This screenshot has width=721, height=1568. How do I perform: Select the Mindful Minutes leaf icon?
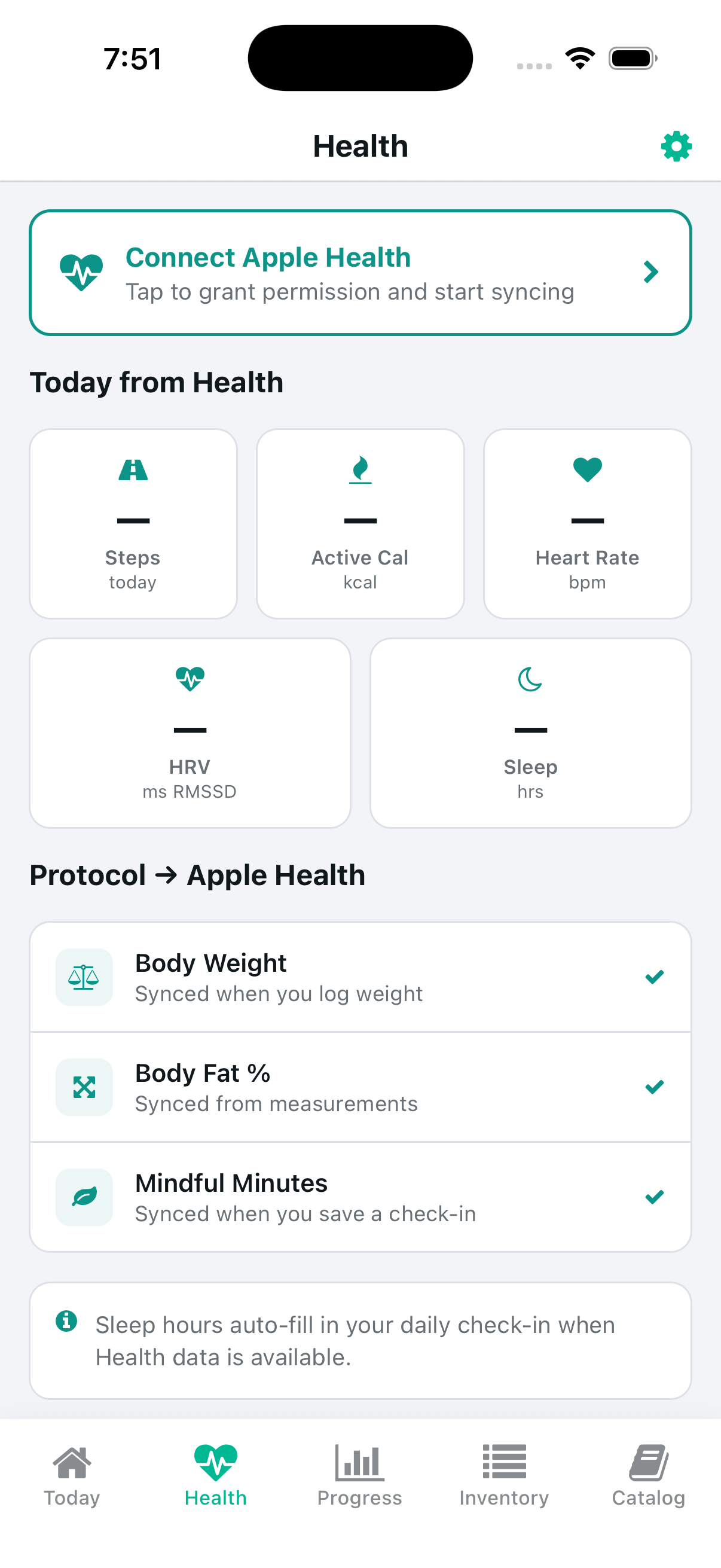click(x=84, y=1197)
